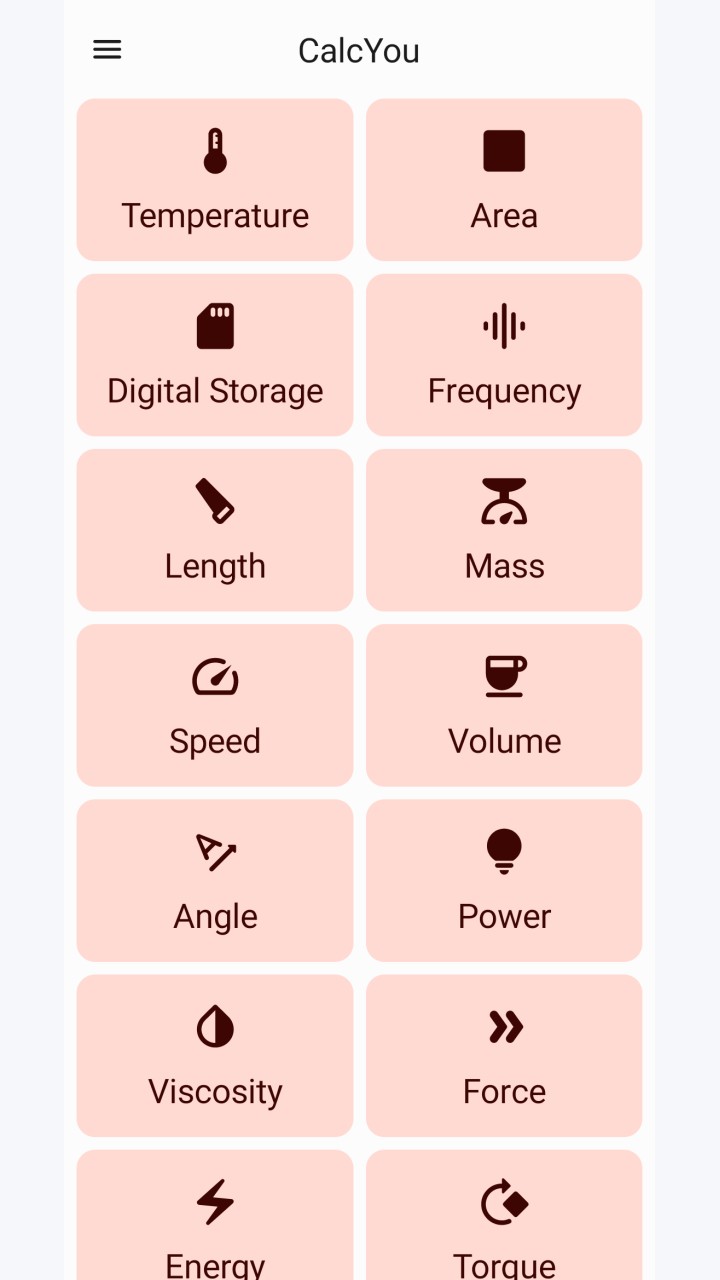
Task: Open the Speed converter
Action: coord(215,705)
